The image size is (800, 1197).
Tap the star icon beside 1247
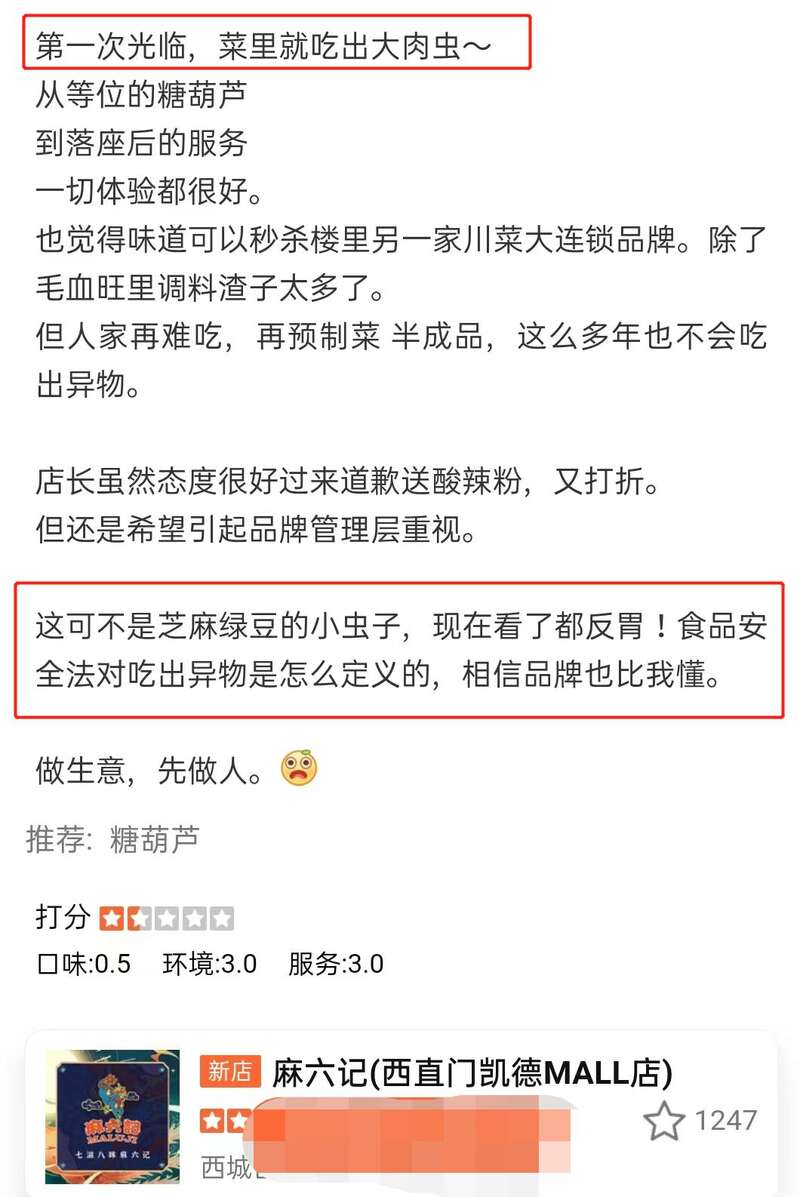[663, 1121]
